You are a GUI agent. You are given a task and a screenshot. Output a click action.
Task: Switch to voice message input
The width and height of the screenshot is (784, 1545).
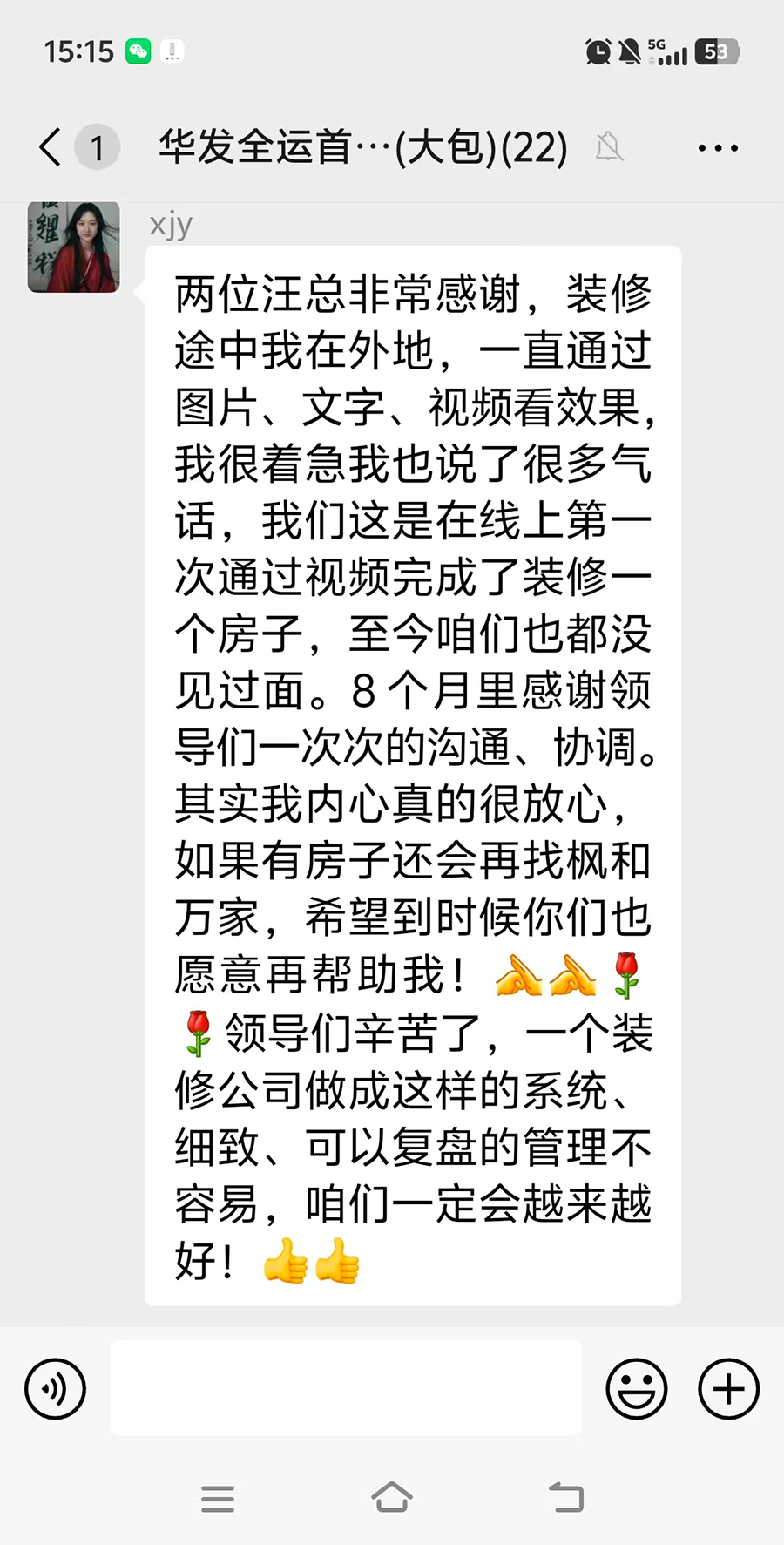pyautogui.click(x=56, y=1388)
